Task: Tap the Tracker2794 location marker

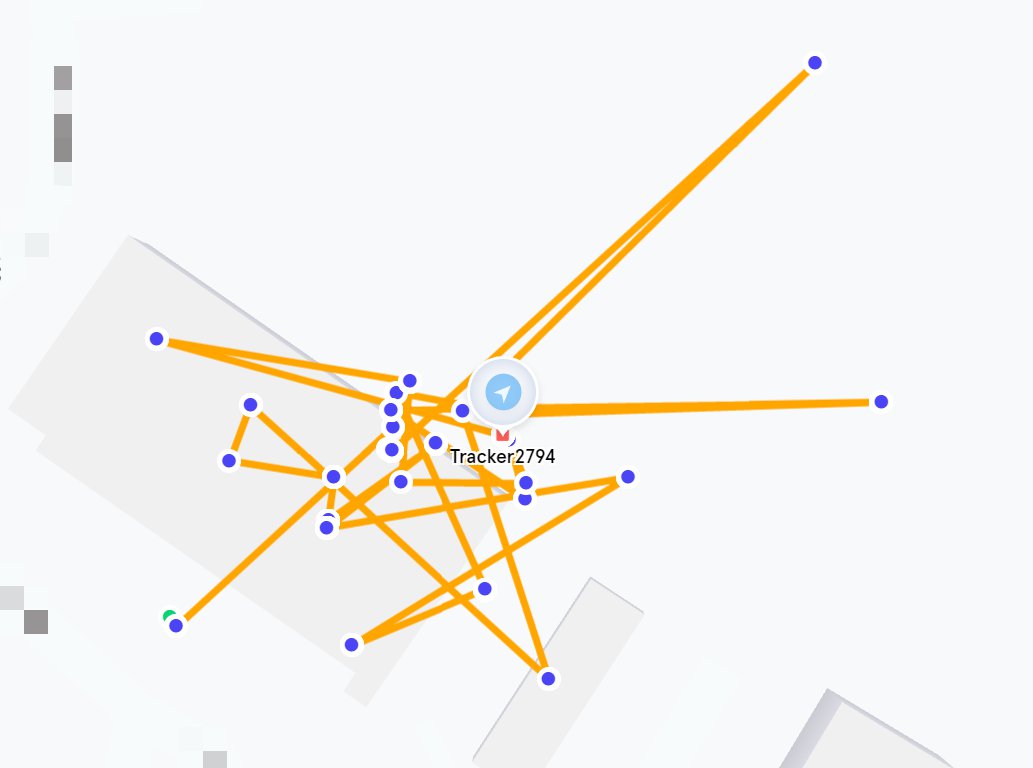Action: 503,392
